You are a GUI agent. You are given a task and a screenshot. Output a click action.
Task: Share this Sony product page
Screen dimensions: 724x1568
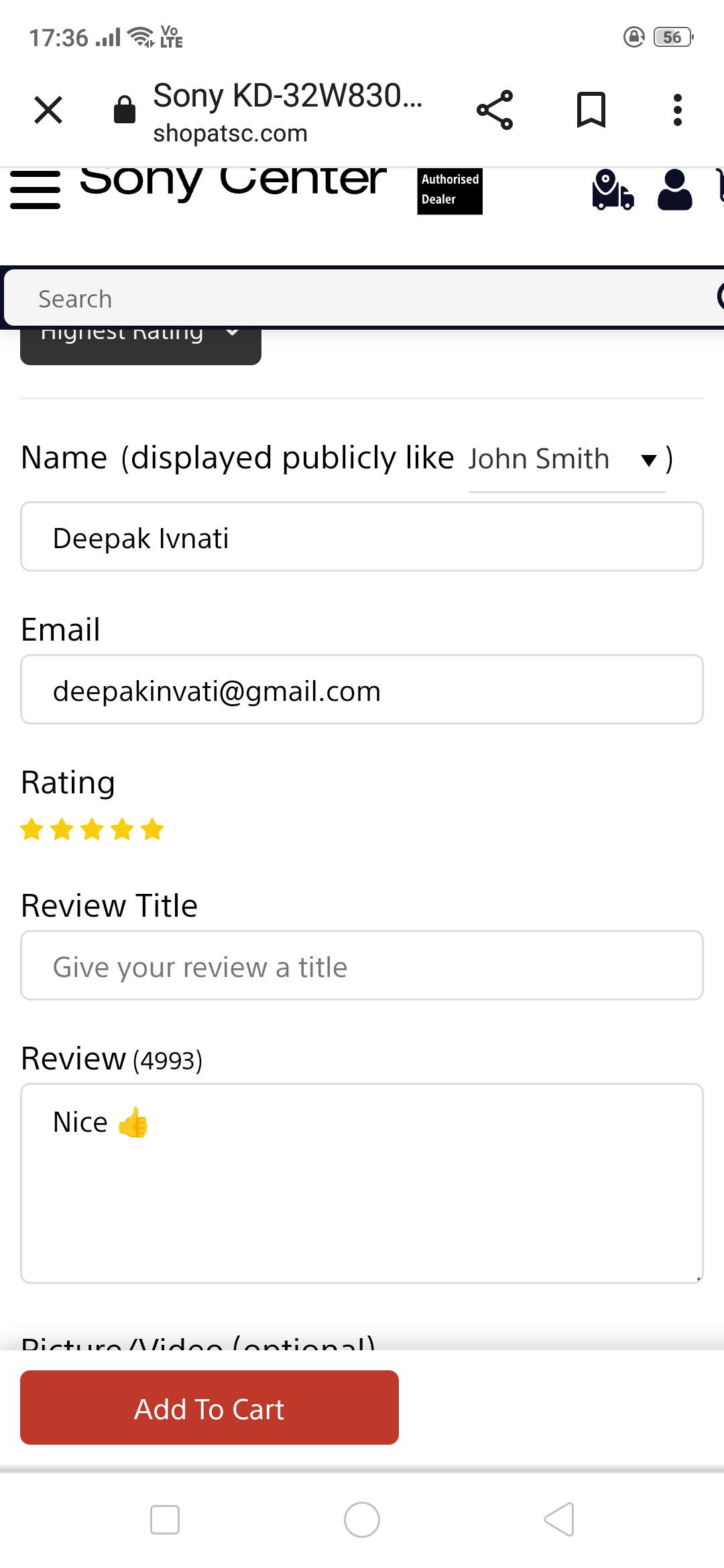[x=495, y=110]
